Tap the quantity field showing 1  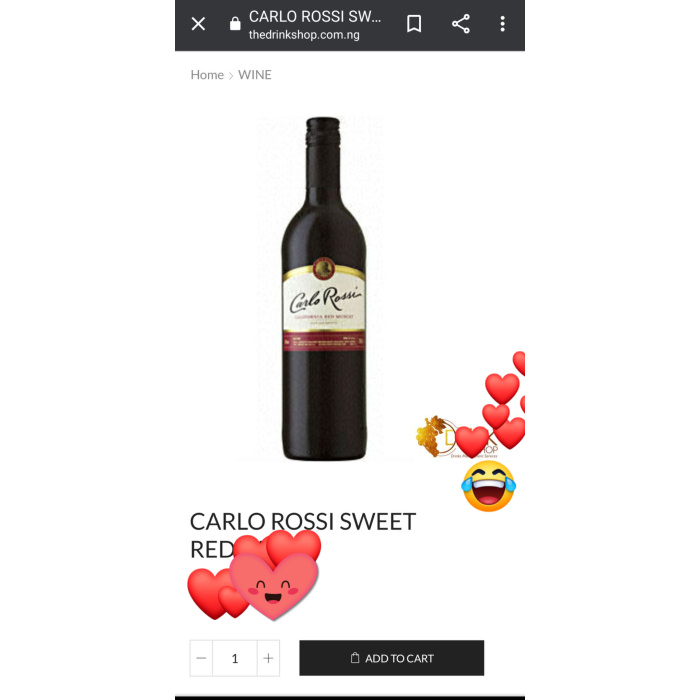(x=235, y=658)
